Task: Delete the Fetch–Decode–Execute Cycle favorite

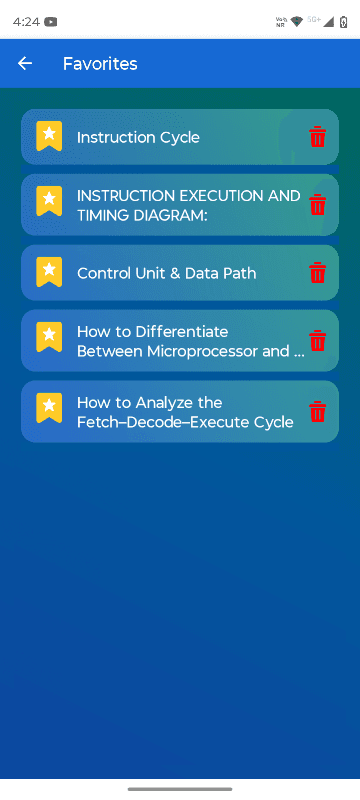Action: (x=317, y=412)
